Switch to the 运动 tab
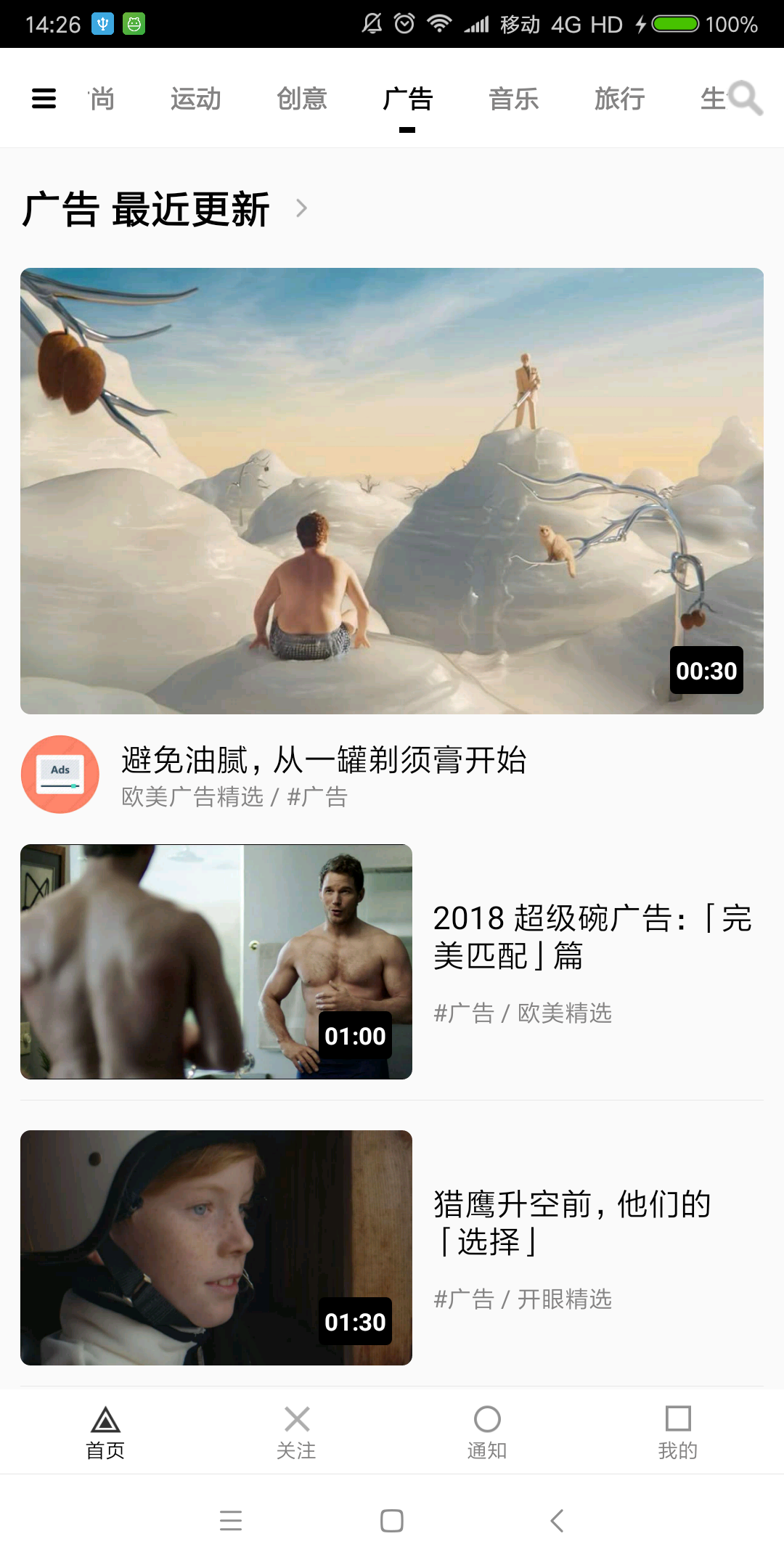Screen dimensions: 784x1568 (x=195, y=99)
